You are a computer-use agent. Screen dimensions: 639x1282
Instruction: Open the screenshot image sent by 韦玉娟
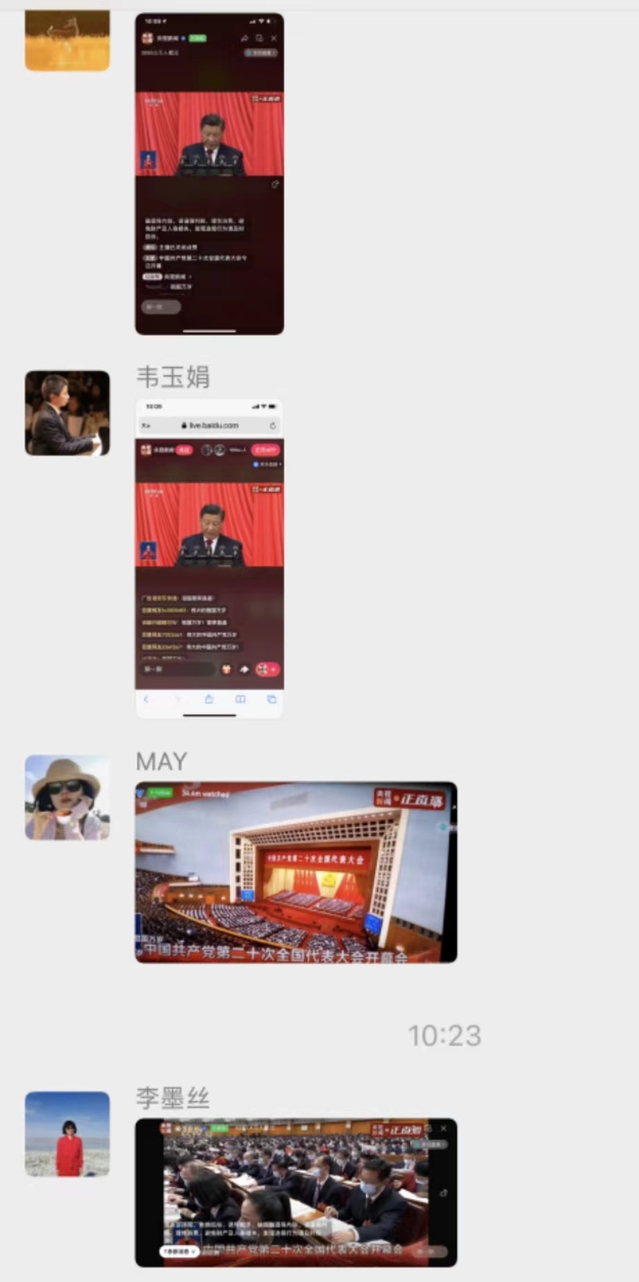pyautogui.click(x=209, y=558)
